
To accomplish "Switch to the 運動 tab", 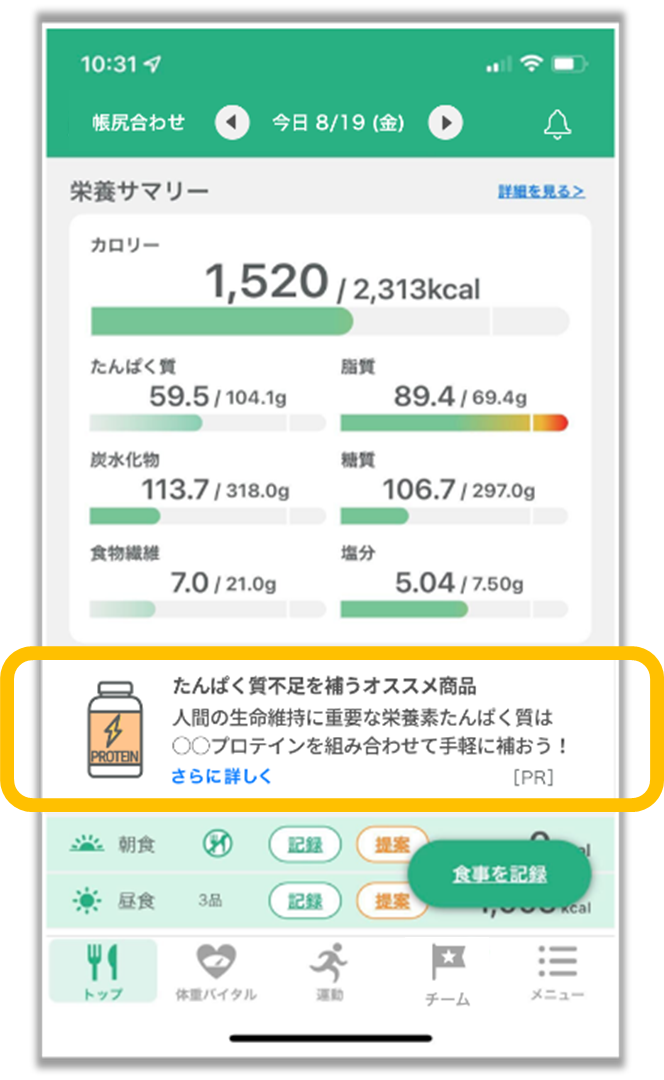I will pos(329,971).
